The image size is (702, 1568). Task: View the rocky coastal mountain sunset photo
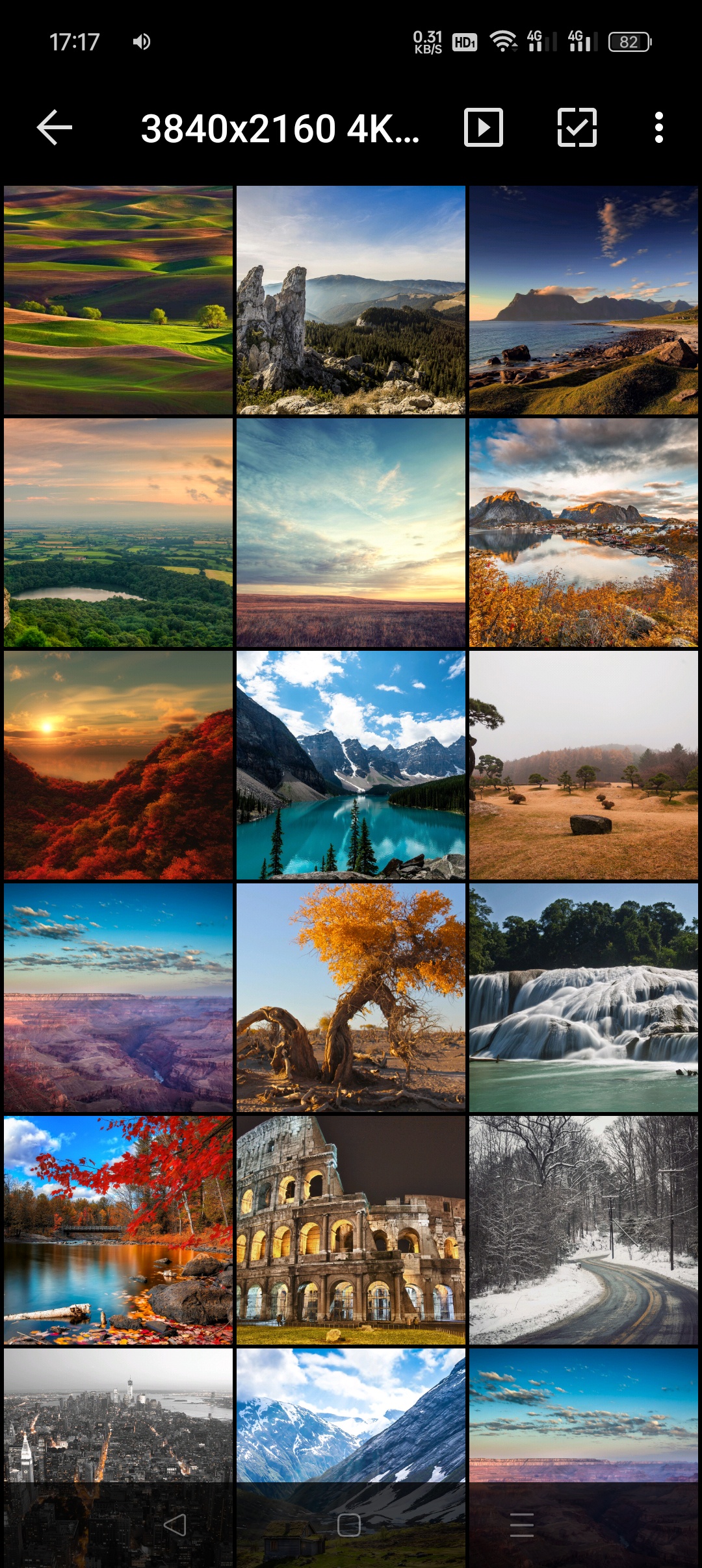coord(584,300)
